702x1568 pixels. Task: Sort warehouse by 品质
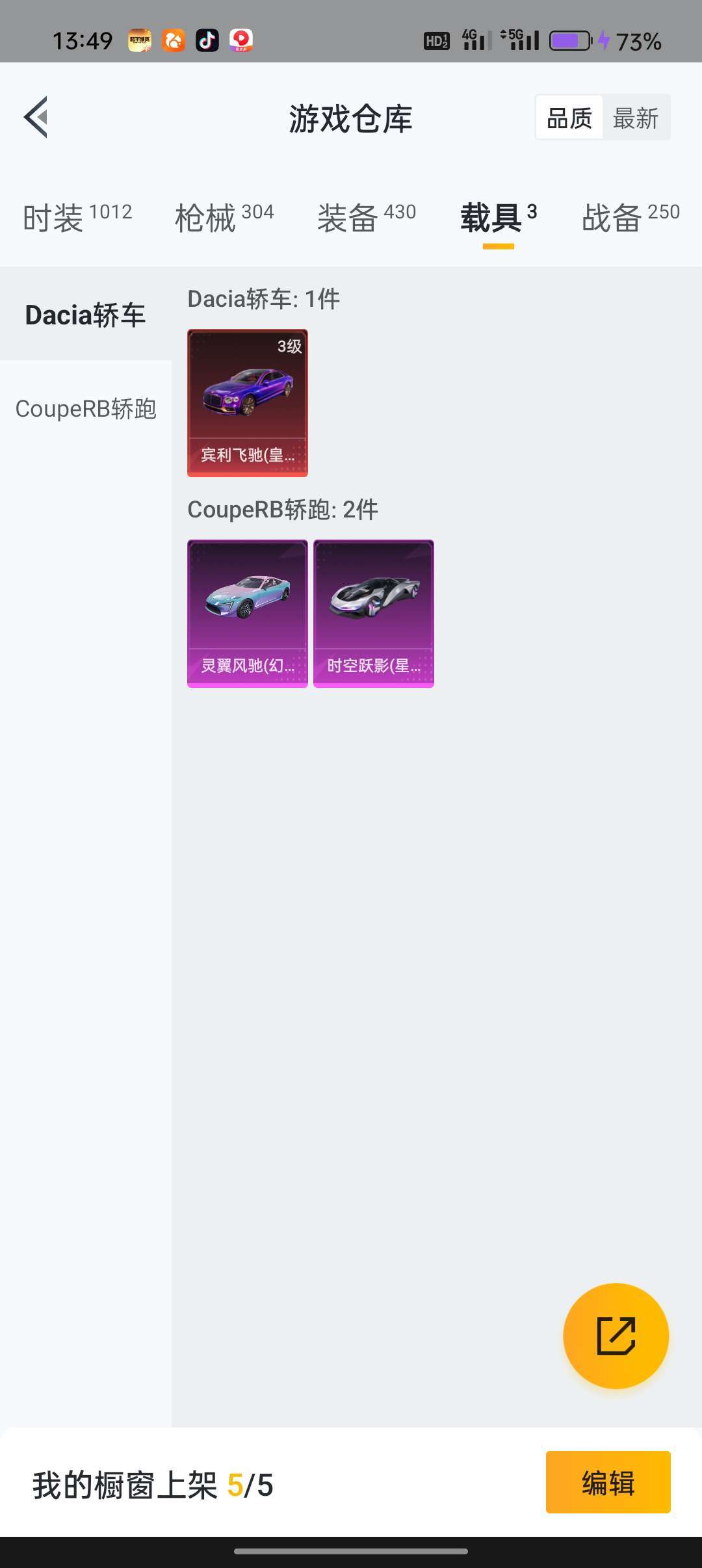569,118
